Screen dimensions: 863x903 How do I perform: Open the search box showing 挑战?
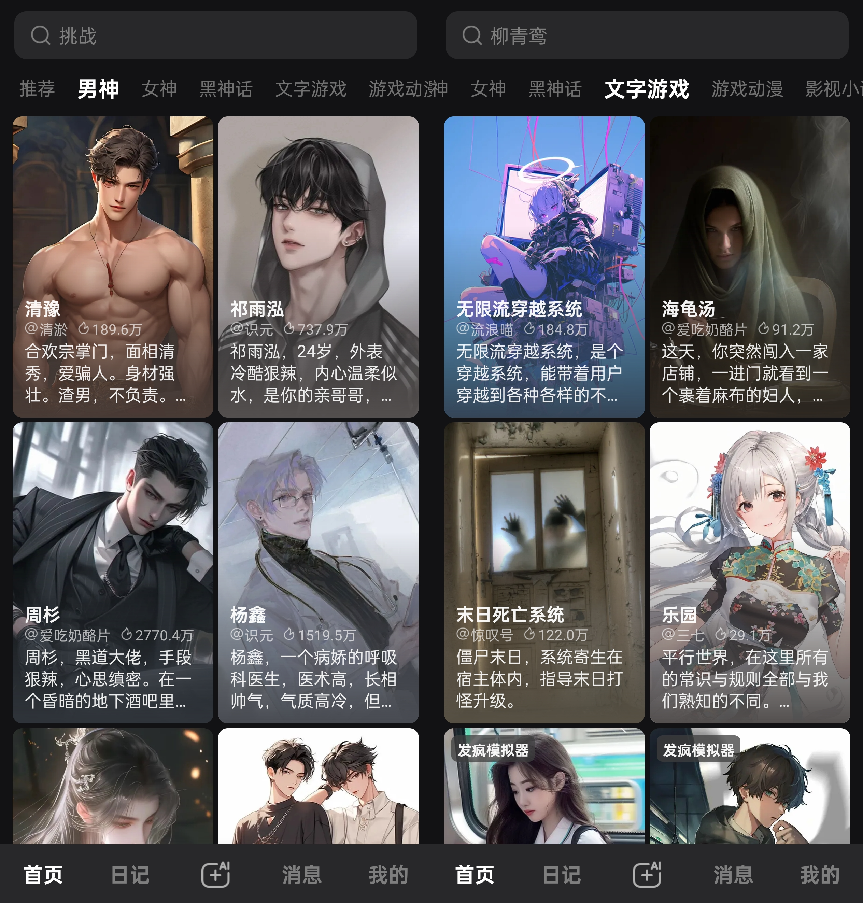point(215,36)
